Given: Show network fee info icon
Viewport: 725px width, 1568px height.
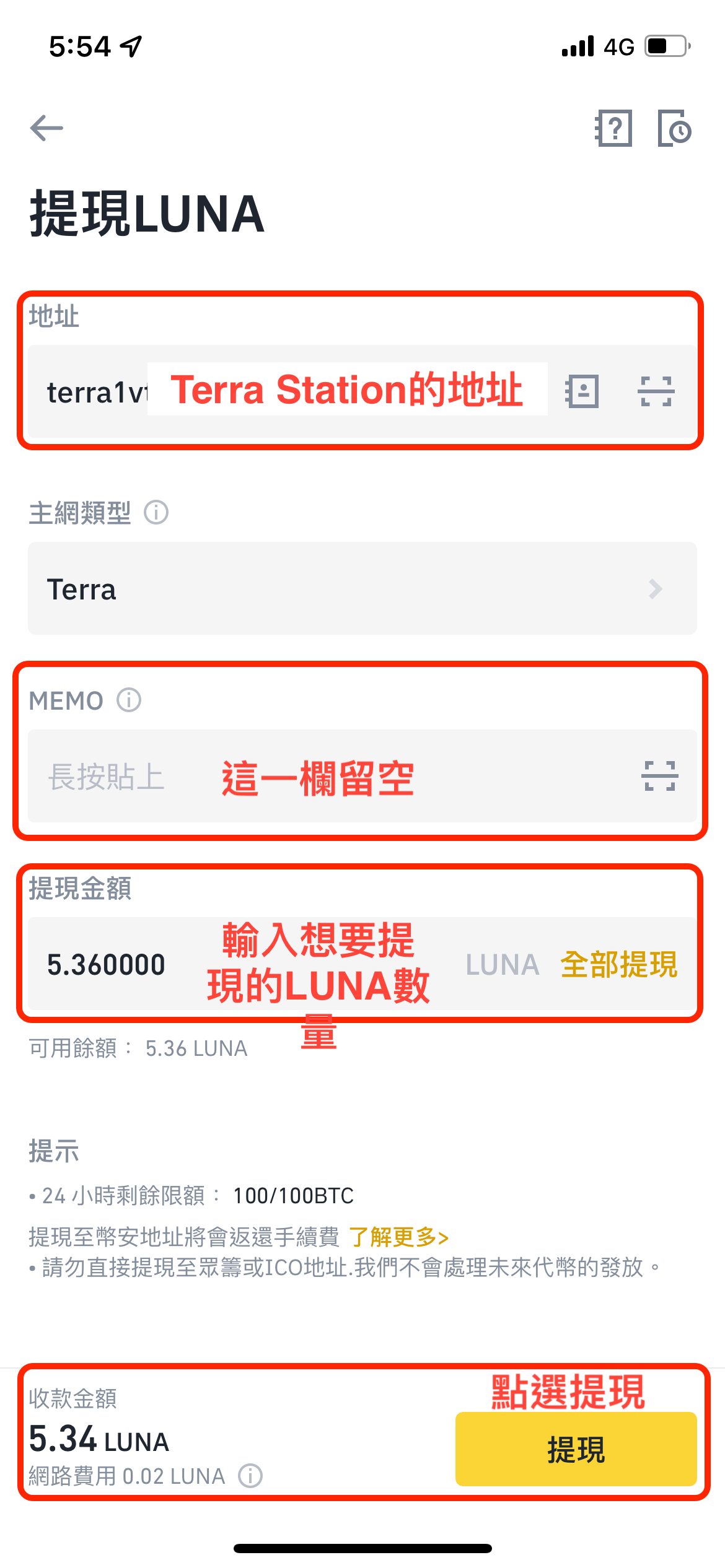Looking at the screenshot, I should (x=250, y=1476).
